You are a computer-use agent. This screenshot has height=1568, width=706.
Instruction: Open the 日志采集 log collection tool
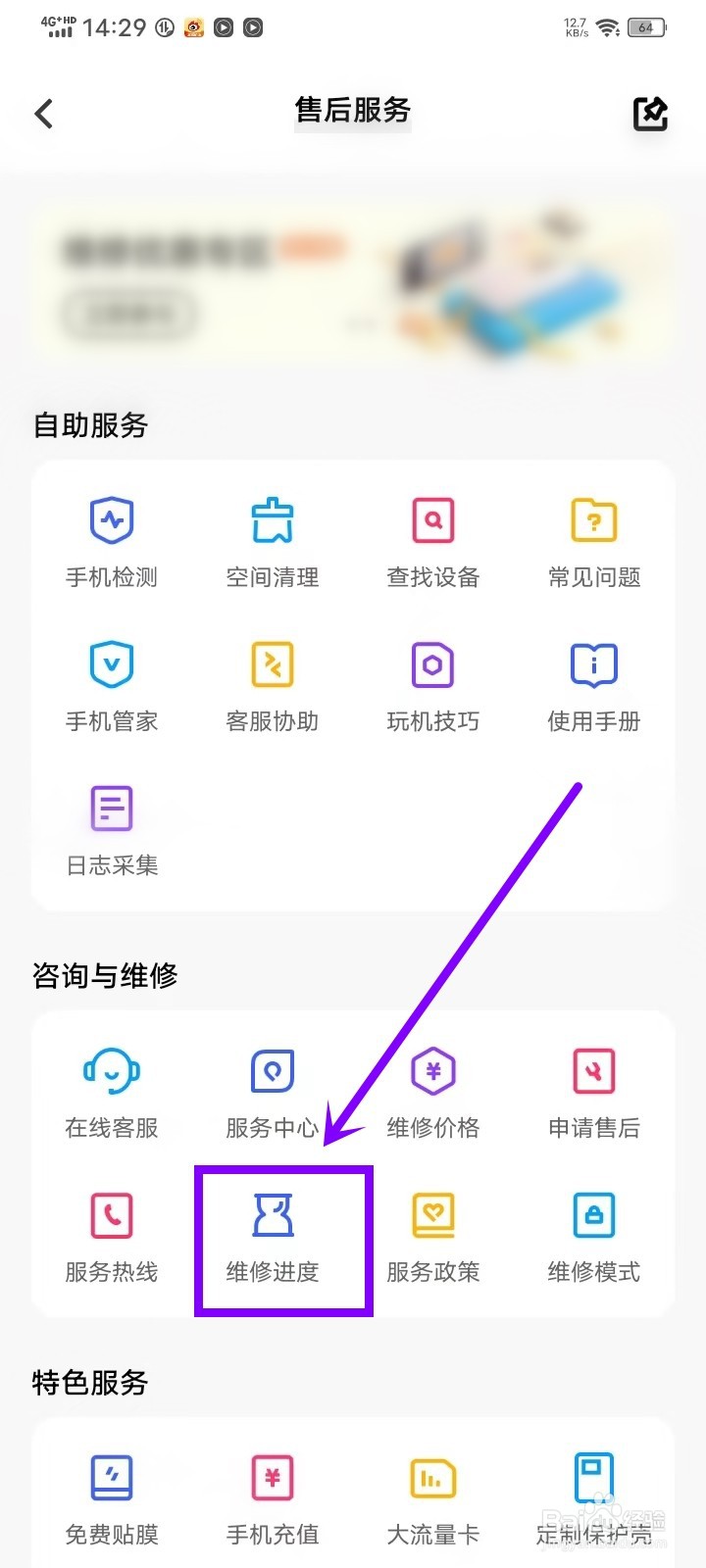111,828
